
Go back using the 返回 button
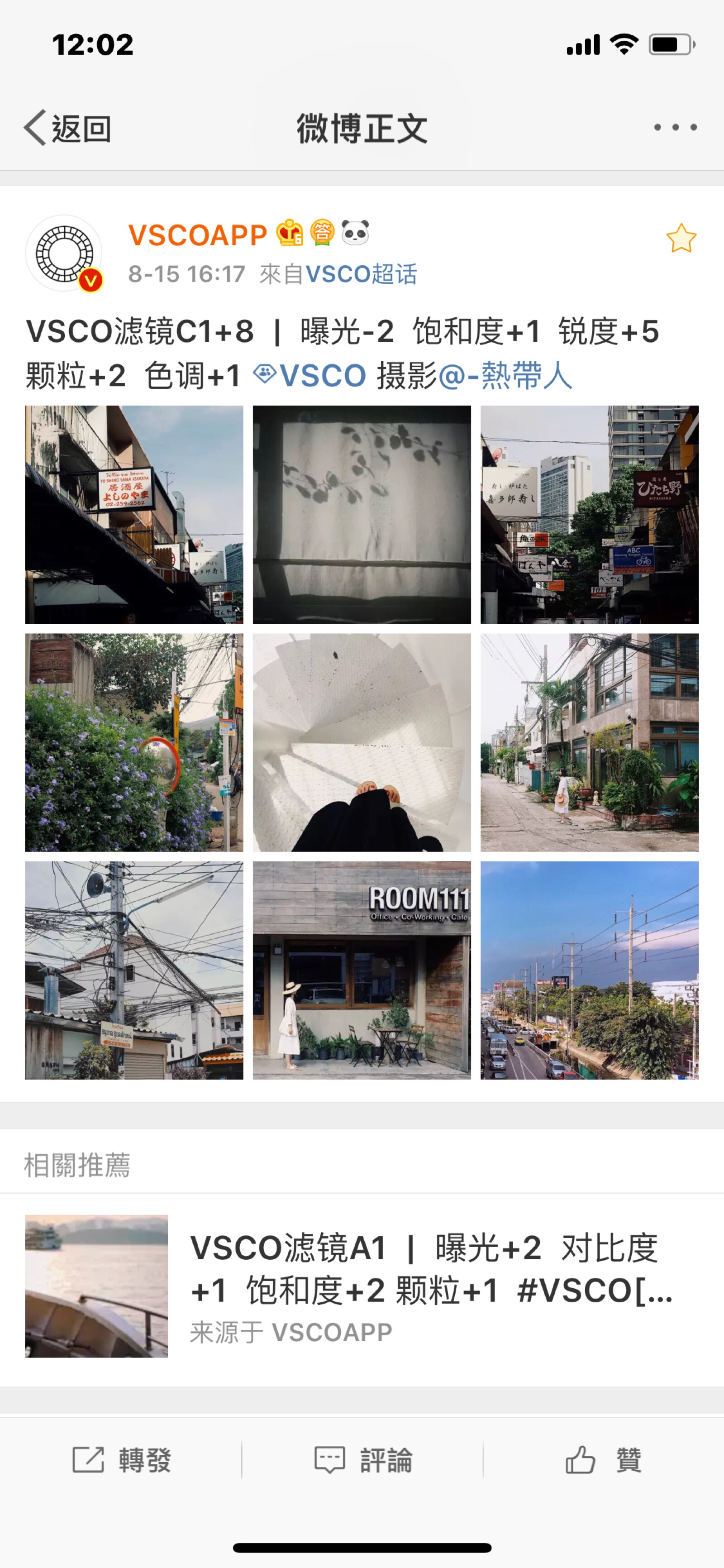click(x=68, y=129)
